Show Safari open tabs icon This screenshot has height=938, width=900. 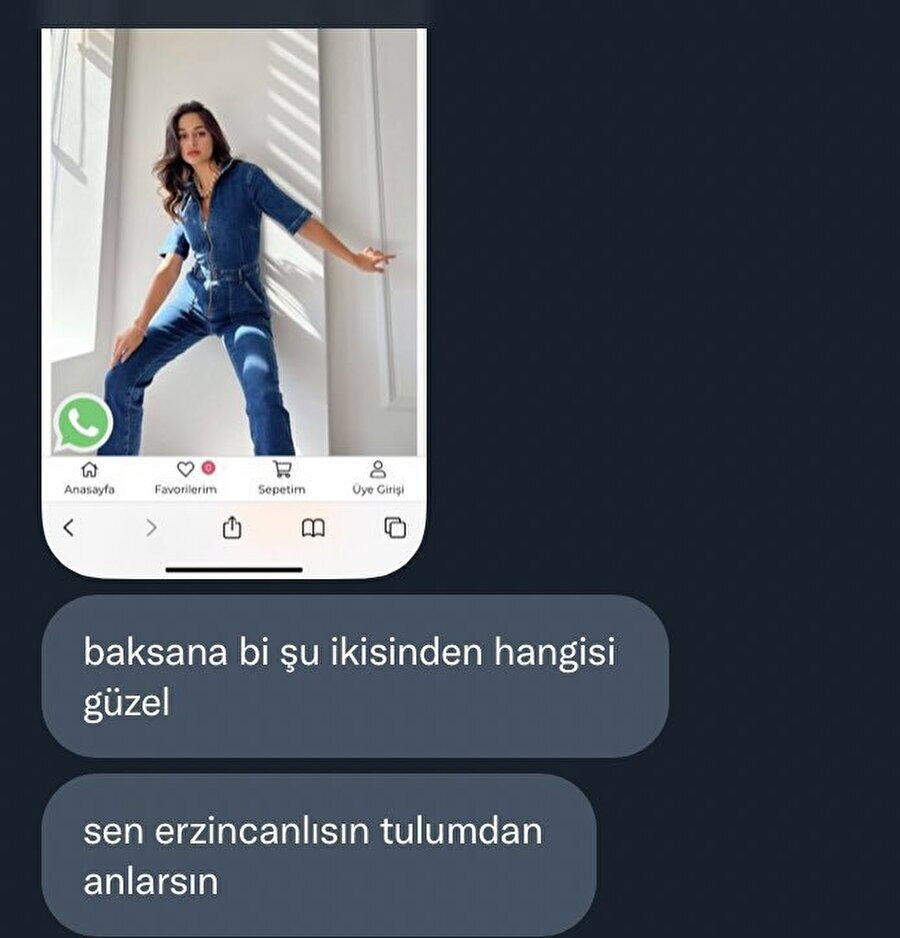(394, 525)
